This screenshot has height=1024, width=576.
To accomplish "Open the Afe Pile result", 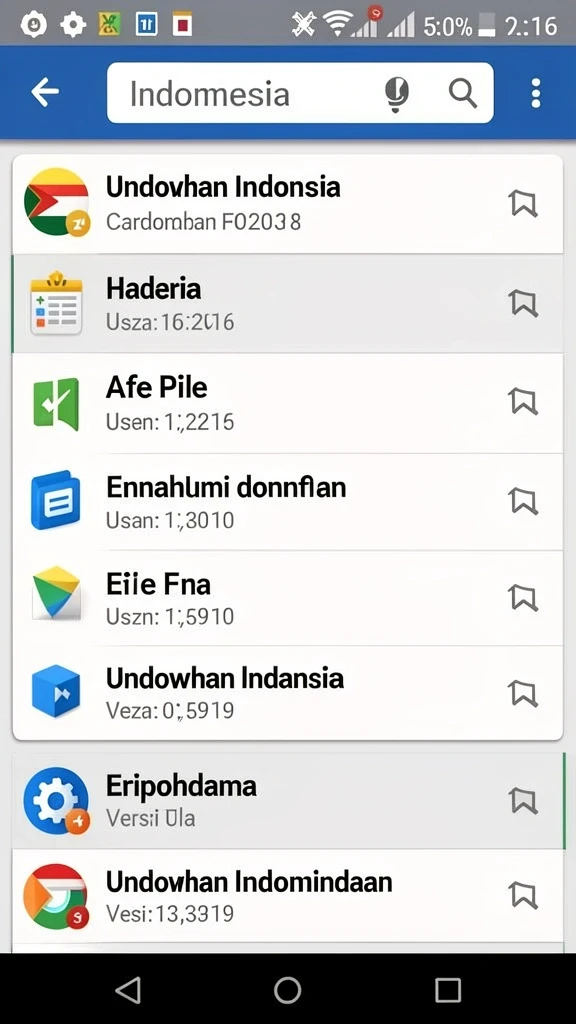I will (287, 403).
